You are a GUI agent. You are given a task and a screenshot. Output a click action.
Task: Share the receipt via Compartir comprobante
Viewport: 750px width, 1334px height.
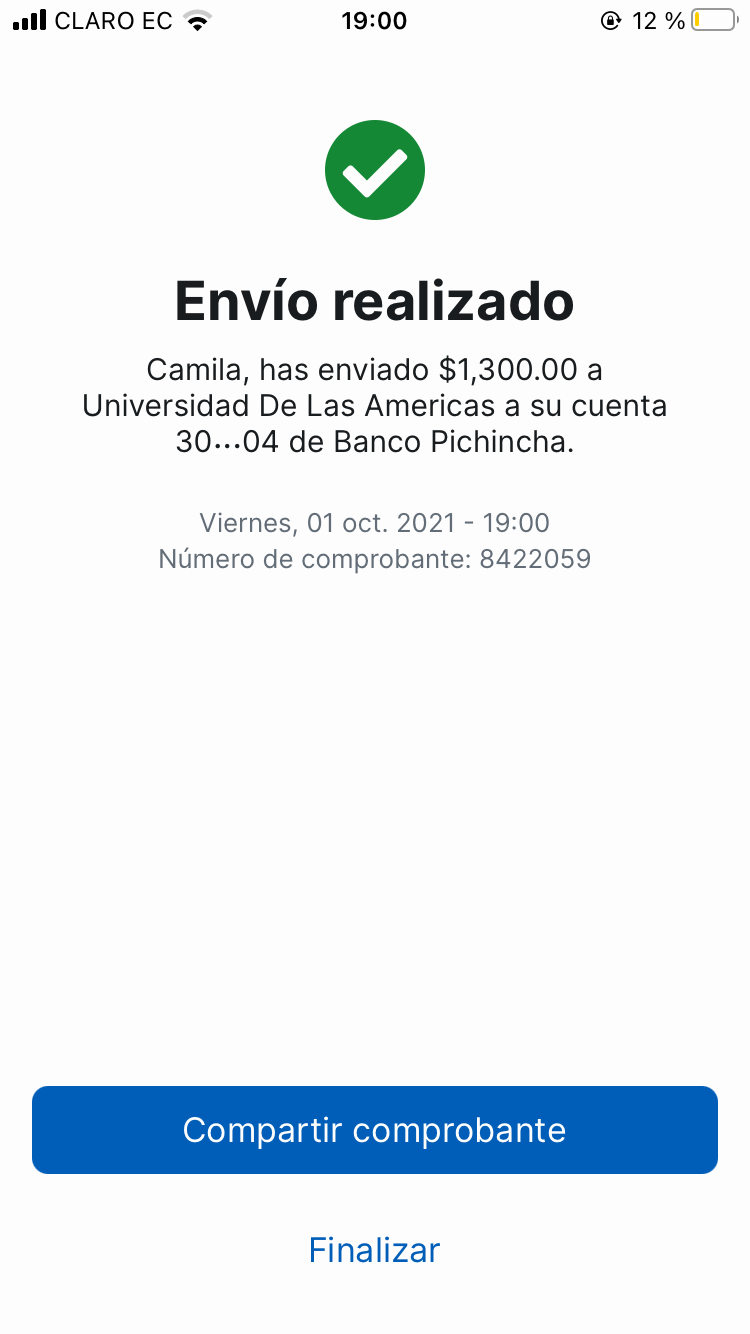(x=375, y=1130)
